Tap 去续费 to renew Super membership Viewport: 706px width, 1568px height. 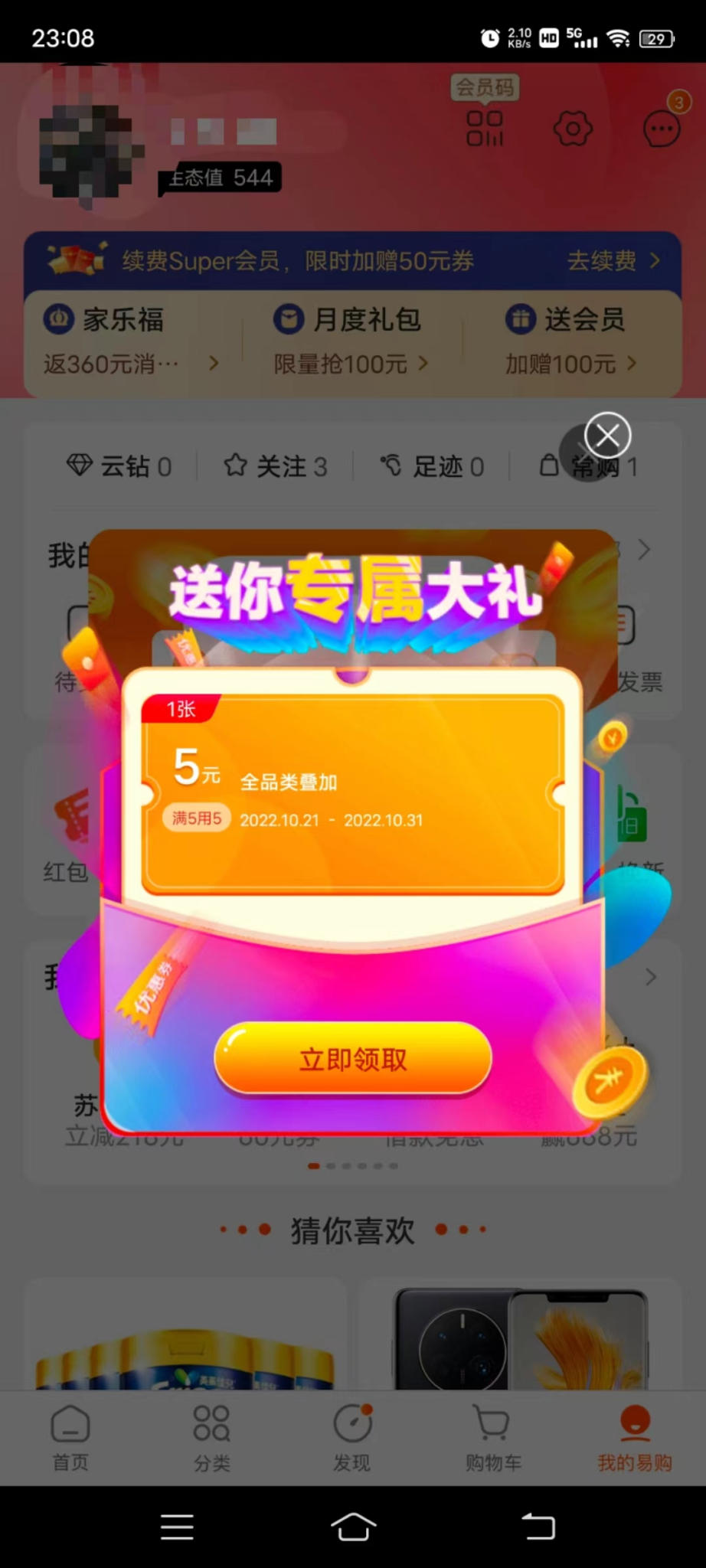[612, 261]
